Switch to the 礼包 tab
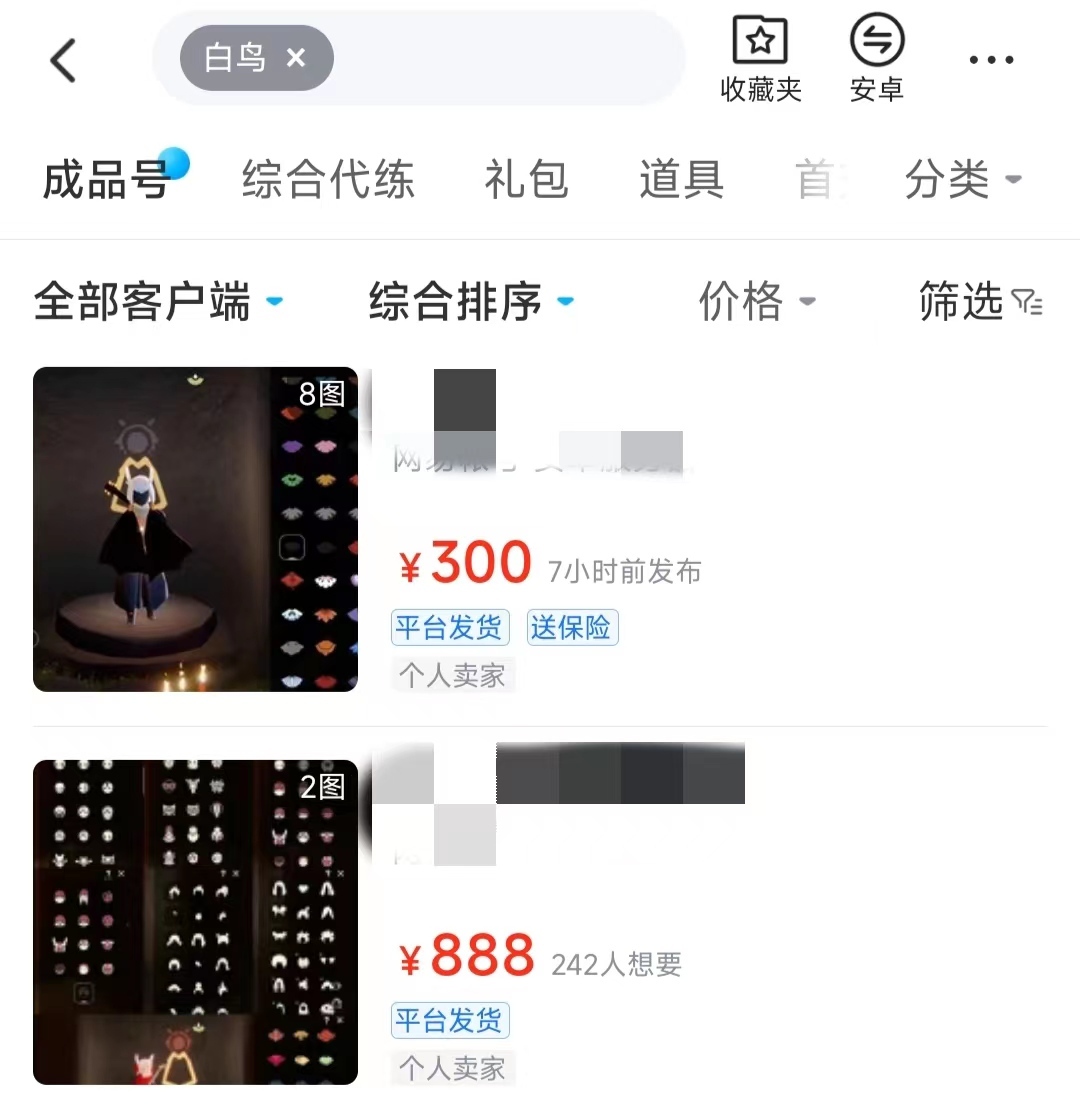 [x=526, y=181]
